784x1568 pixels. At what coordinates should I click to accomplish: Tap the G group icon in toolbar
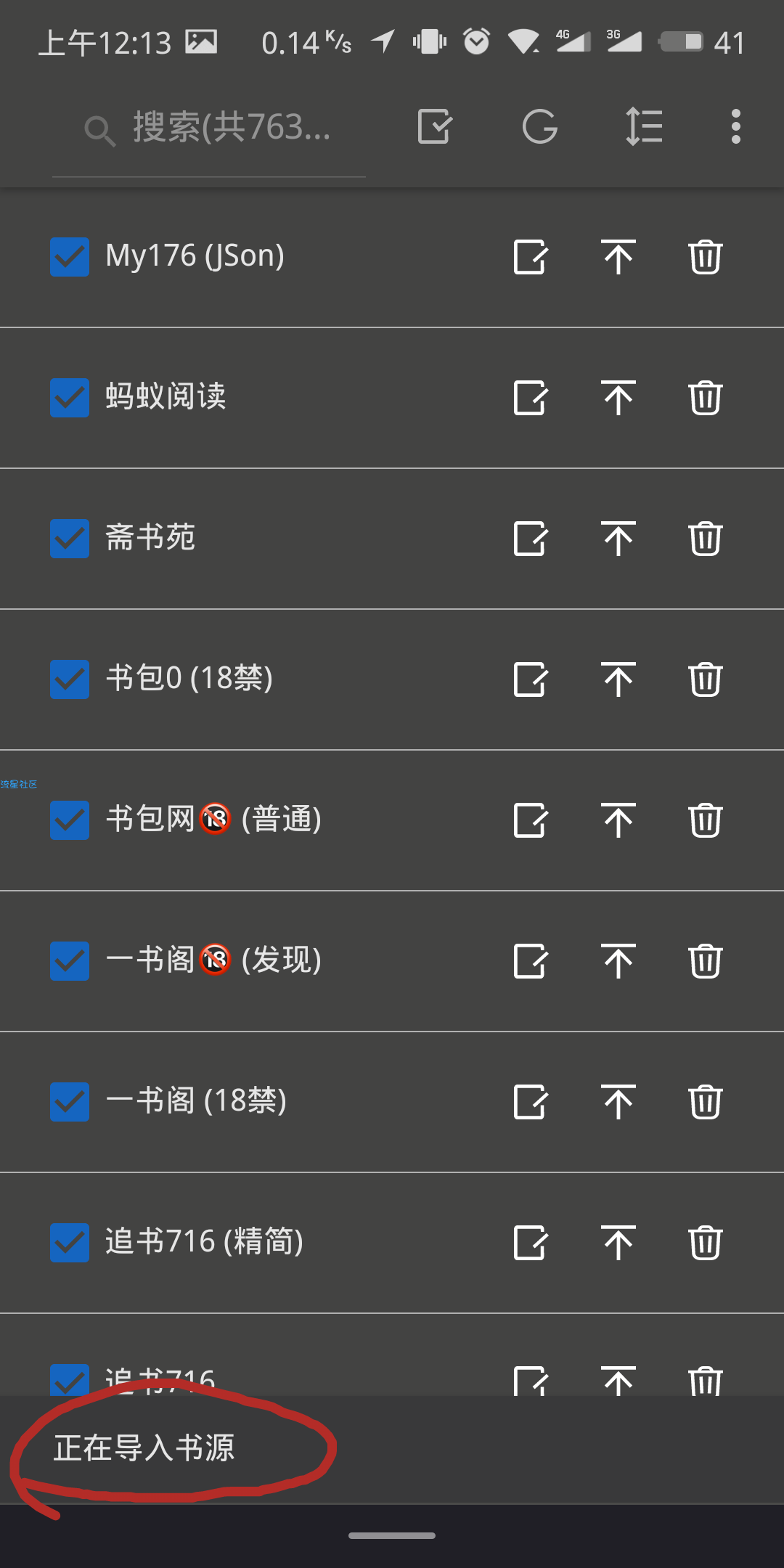540,127
